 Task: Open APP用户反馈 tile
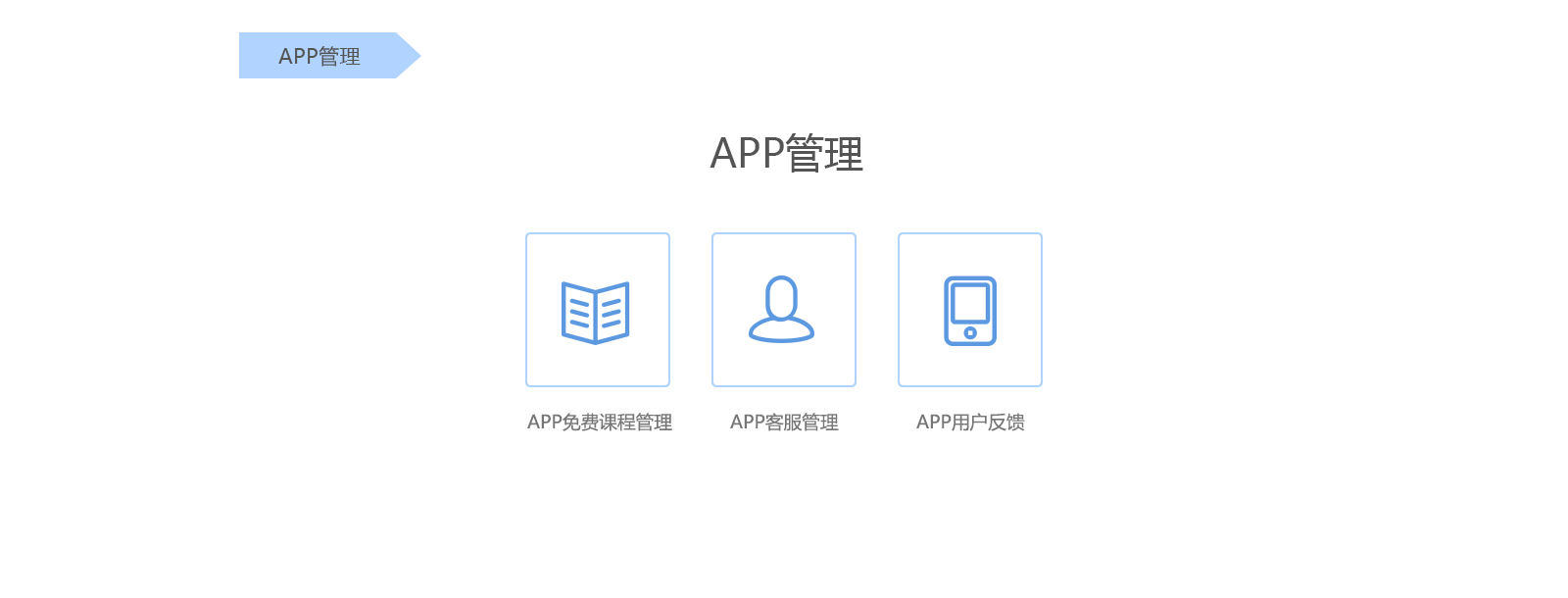click(970, 310)
